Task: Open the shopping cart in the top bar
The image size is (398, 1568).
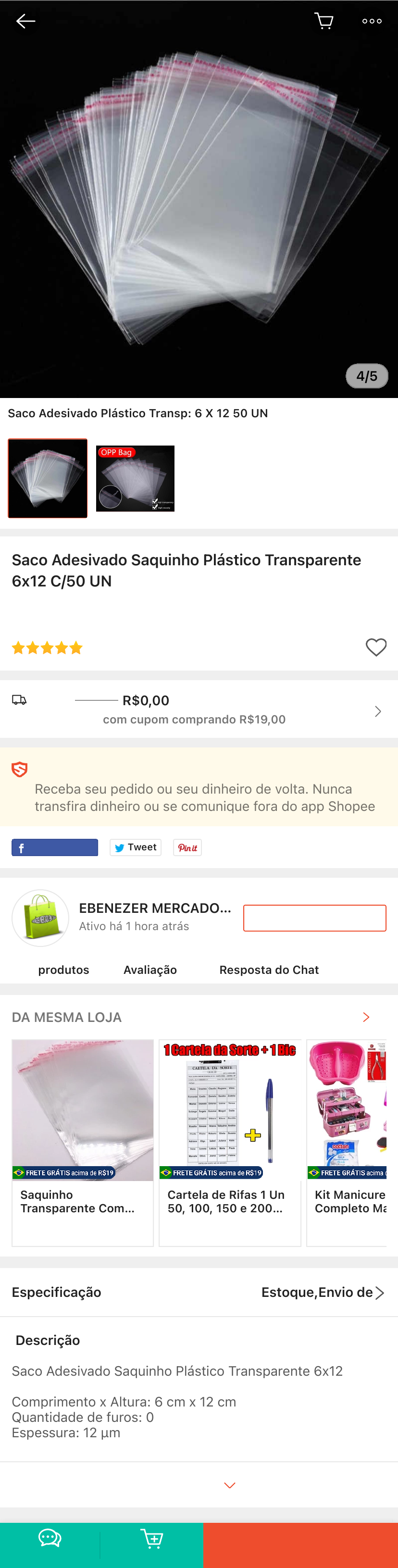Action: pyautogui.click(x=324, y=21)
